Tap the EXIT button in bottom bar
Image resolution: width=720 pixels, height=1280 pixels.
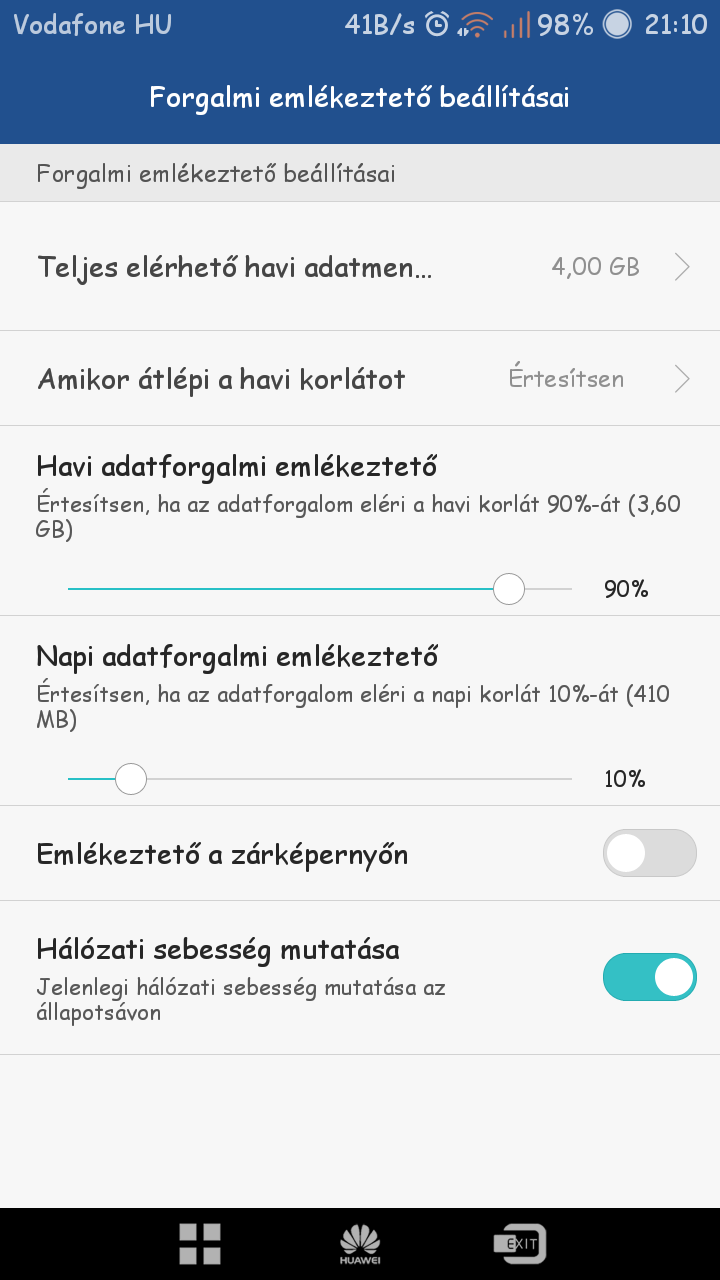520,1244
